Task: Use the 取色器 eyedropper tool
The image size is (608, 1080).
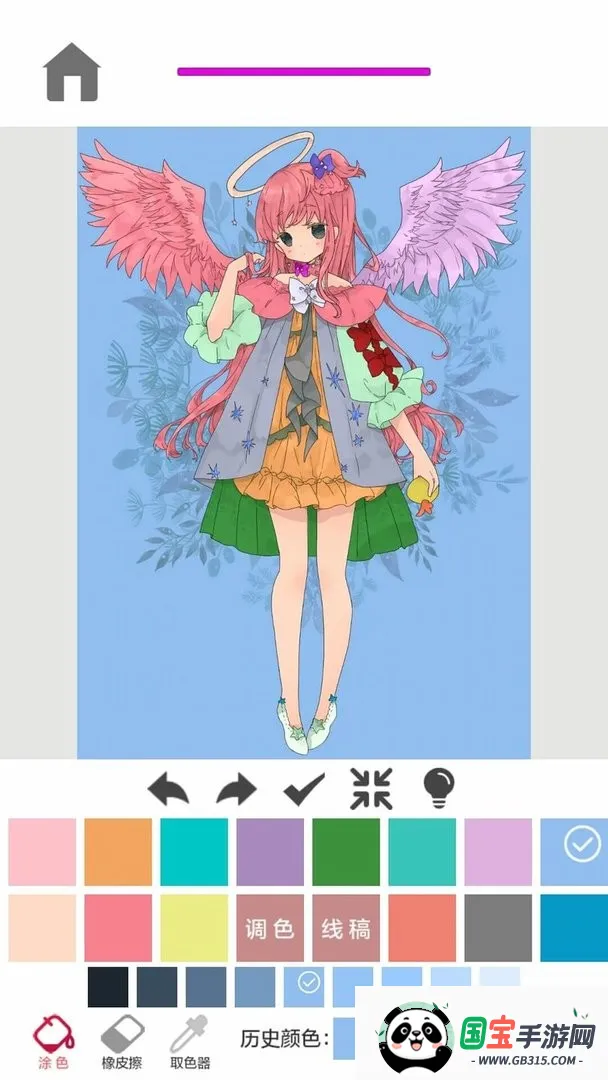Action: click(189, 1042)
